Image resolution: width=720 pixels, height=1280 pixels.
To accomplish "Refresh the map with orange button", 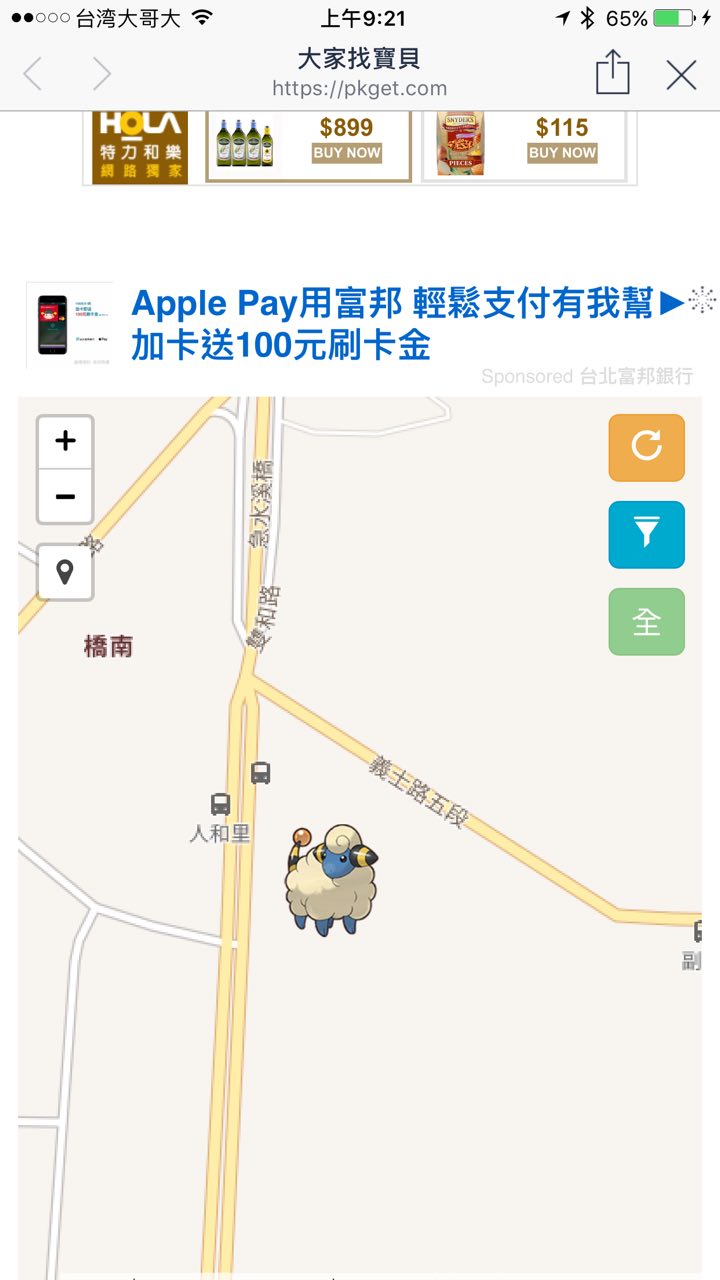I will (x=646, y=447).
